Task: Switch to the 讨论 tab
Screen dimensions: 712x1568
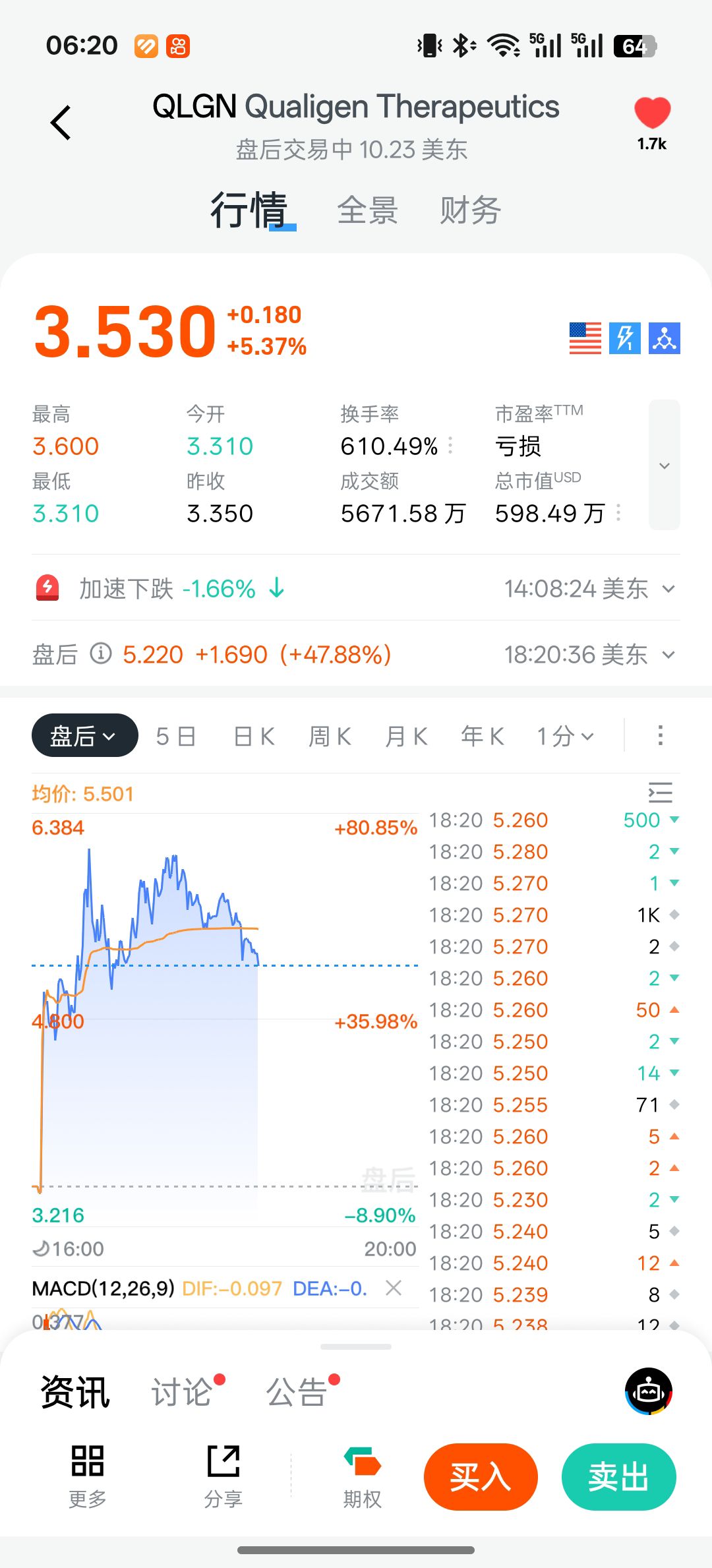Action: (182, 1392)
